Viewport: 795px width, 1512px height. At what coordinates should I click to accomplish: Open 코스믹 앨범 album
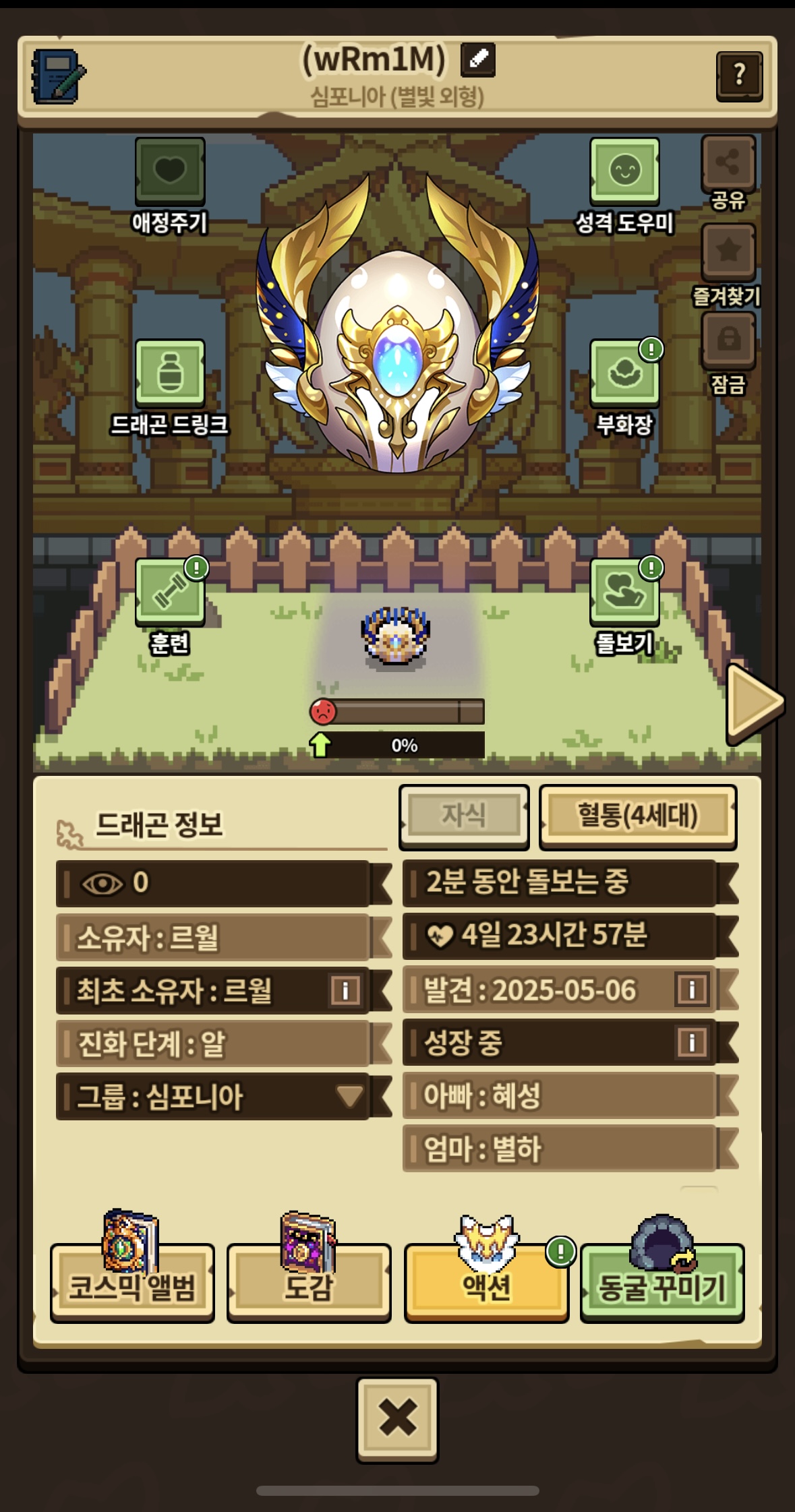click(x=132, y=1283)
